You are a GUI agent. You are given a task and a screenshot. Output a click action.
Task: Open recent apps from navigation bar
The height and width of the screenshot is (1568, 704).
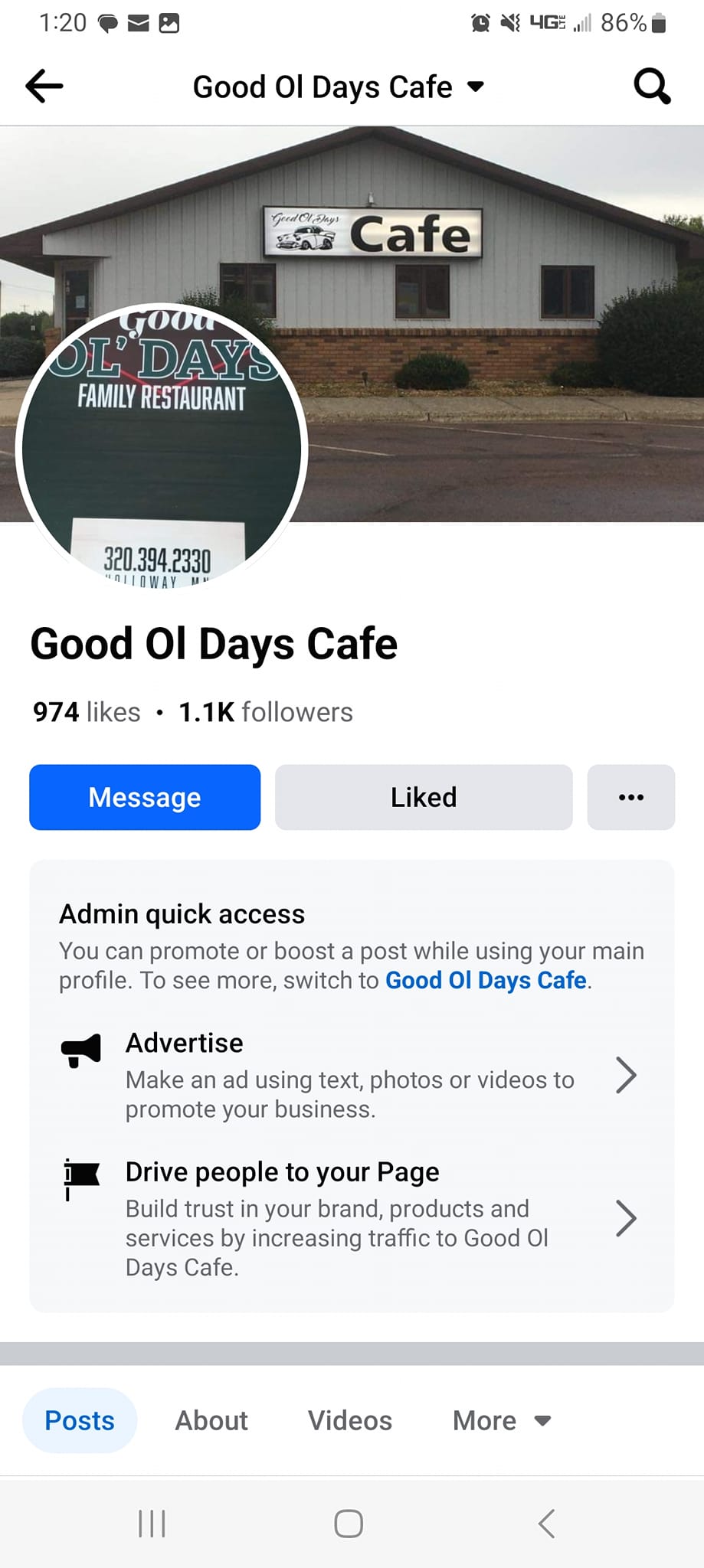[152, 1523]
